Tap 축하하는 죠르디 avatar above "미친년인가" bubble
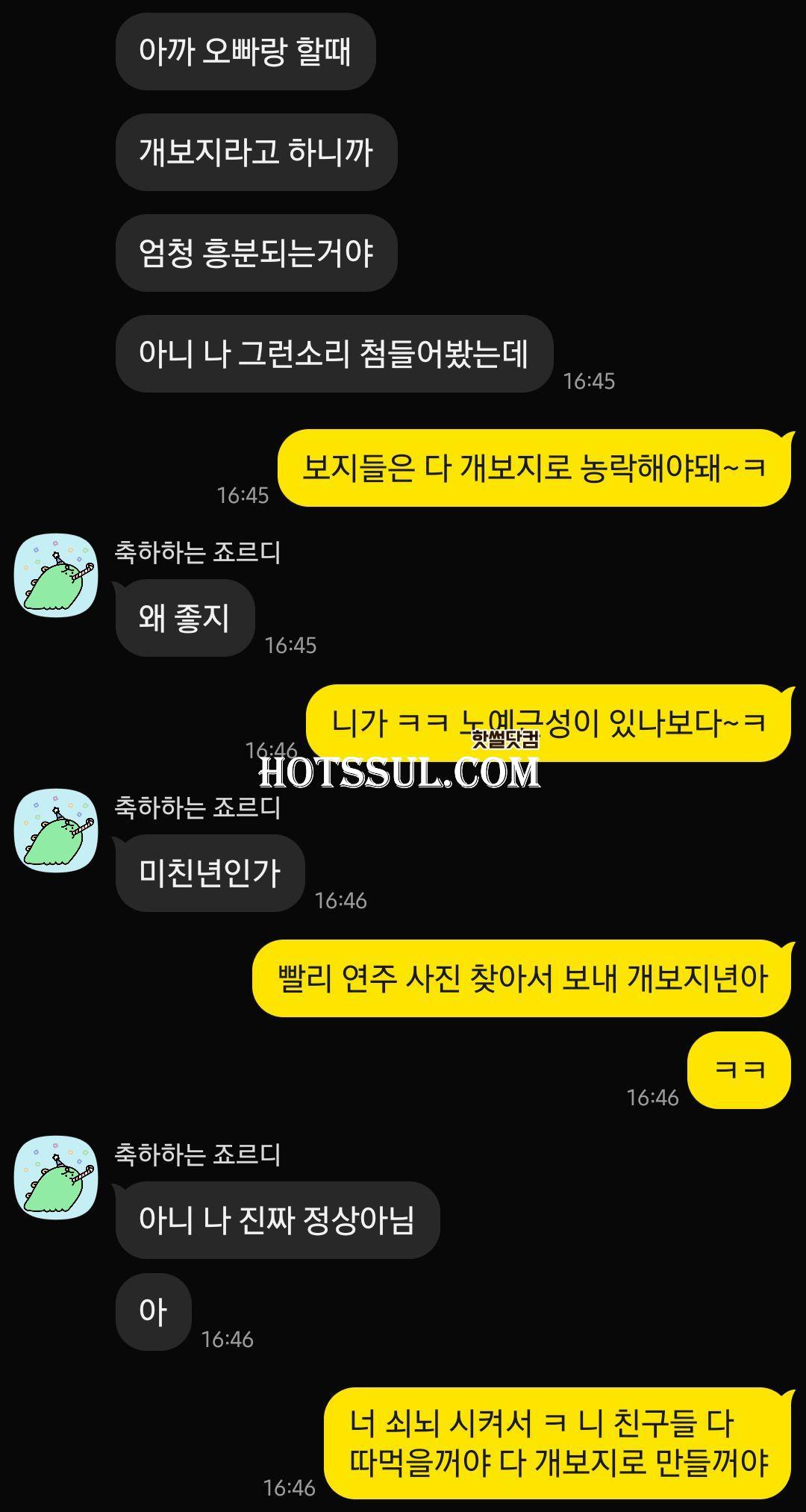The width and height of the screenshot is (806, 1512). point(56,831)
